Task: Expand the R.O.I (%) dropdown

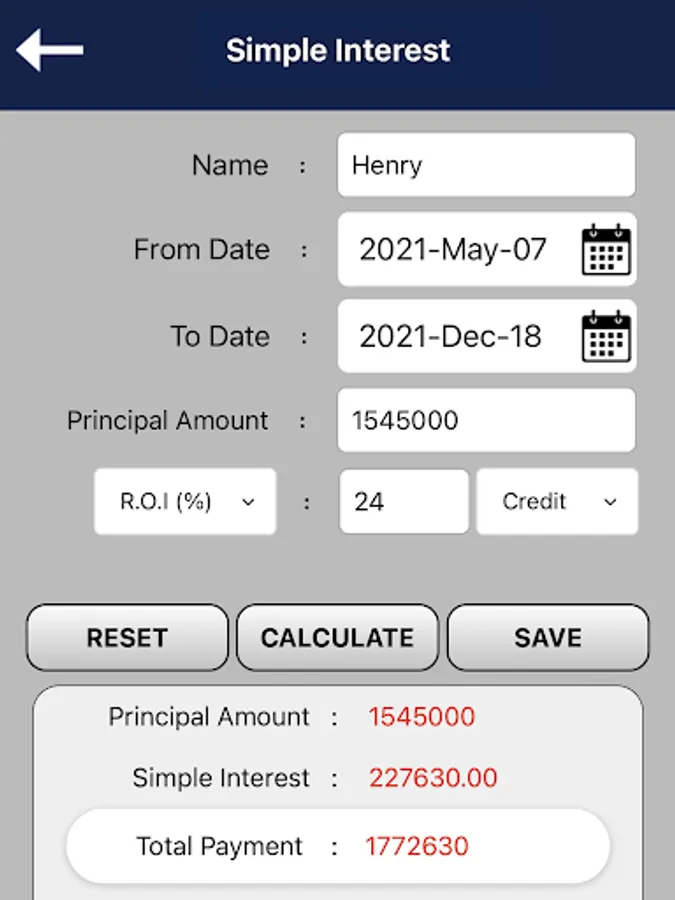Action: click(185, 502)
